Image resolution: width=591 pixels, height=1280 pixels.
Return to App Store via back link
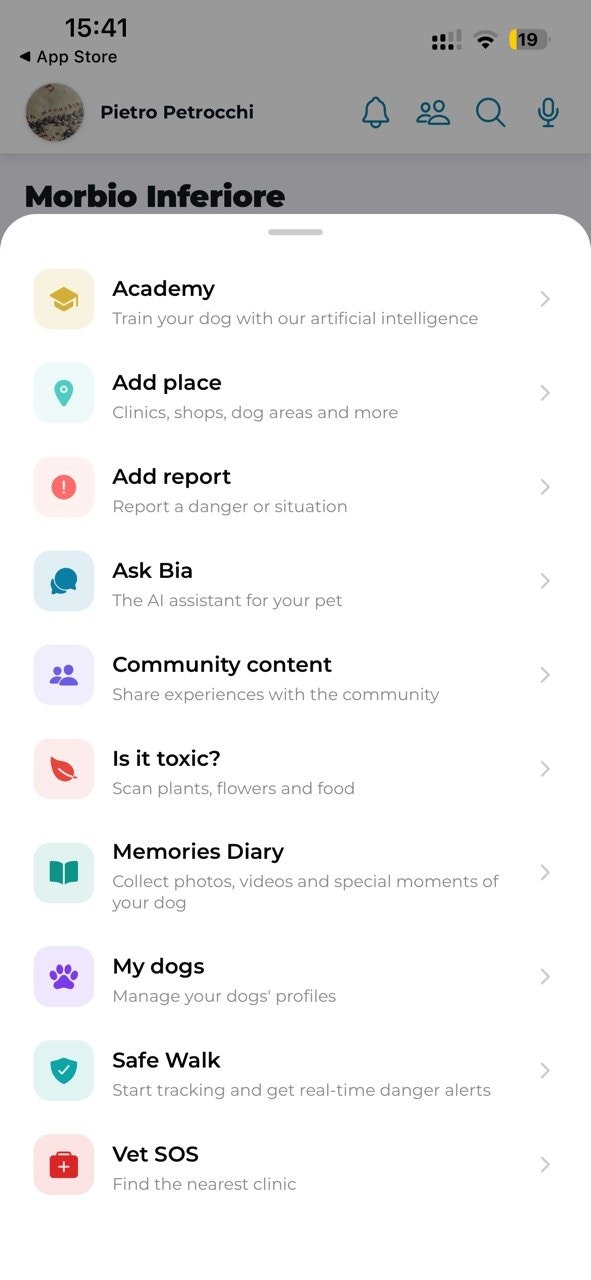tap(68, 57)
